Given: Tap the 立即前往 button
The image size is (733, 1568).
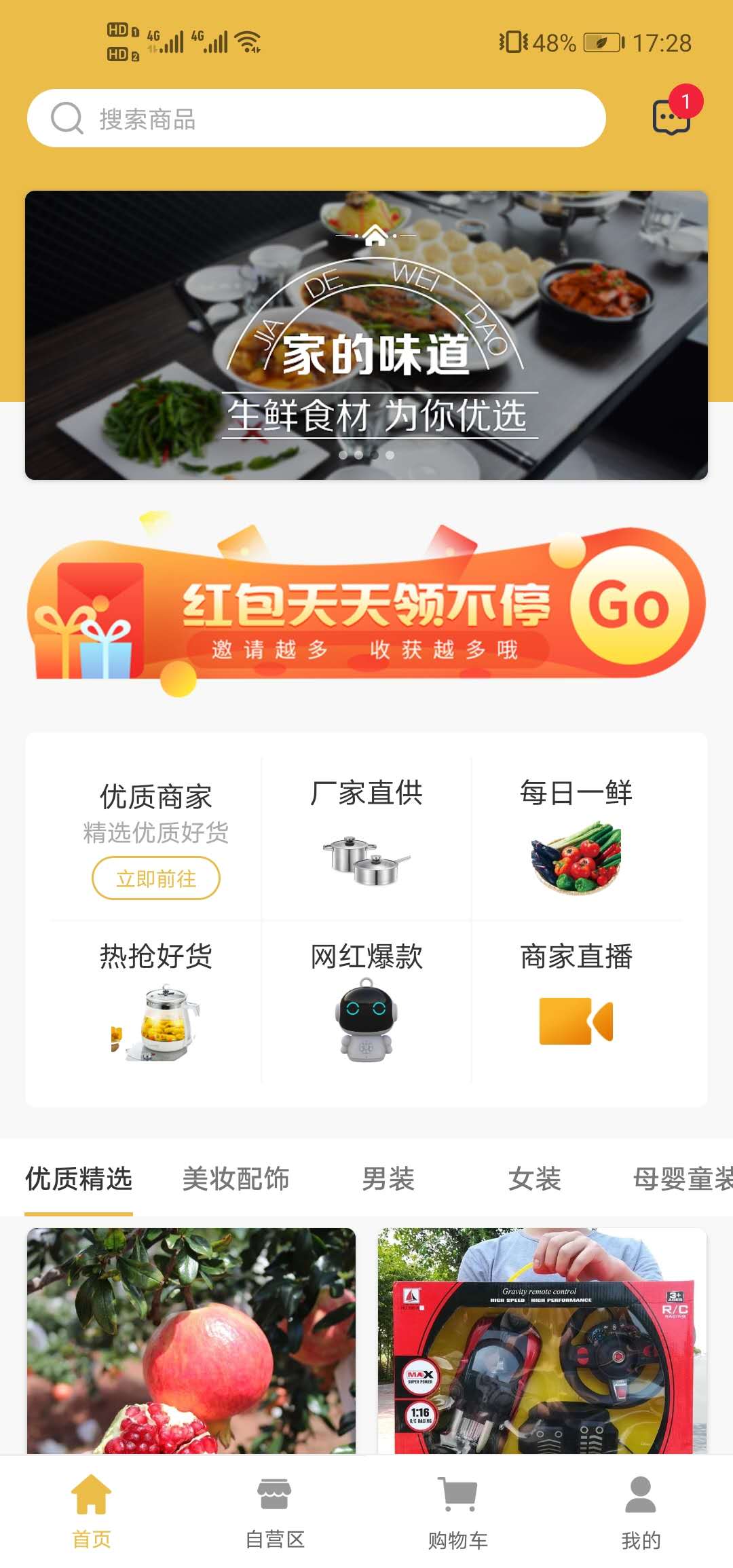Looking at the screenshot, I should (156, 878).
